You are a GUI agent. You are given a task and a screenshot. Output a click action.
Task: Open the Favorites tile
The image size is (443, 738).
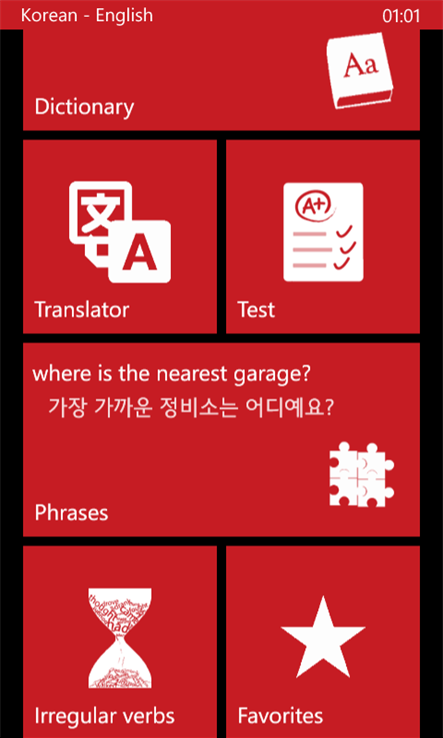click(323, 642)
